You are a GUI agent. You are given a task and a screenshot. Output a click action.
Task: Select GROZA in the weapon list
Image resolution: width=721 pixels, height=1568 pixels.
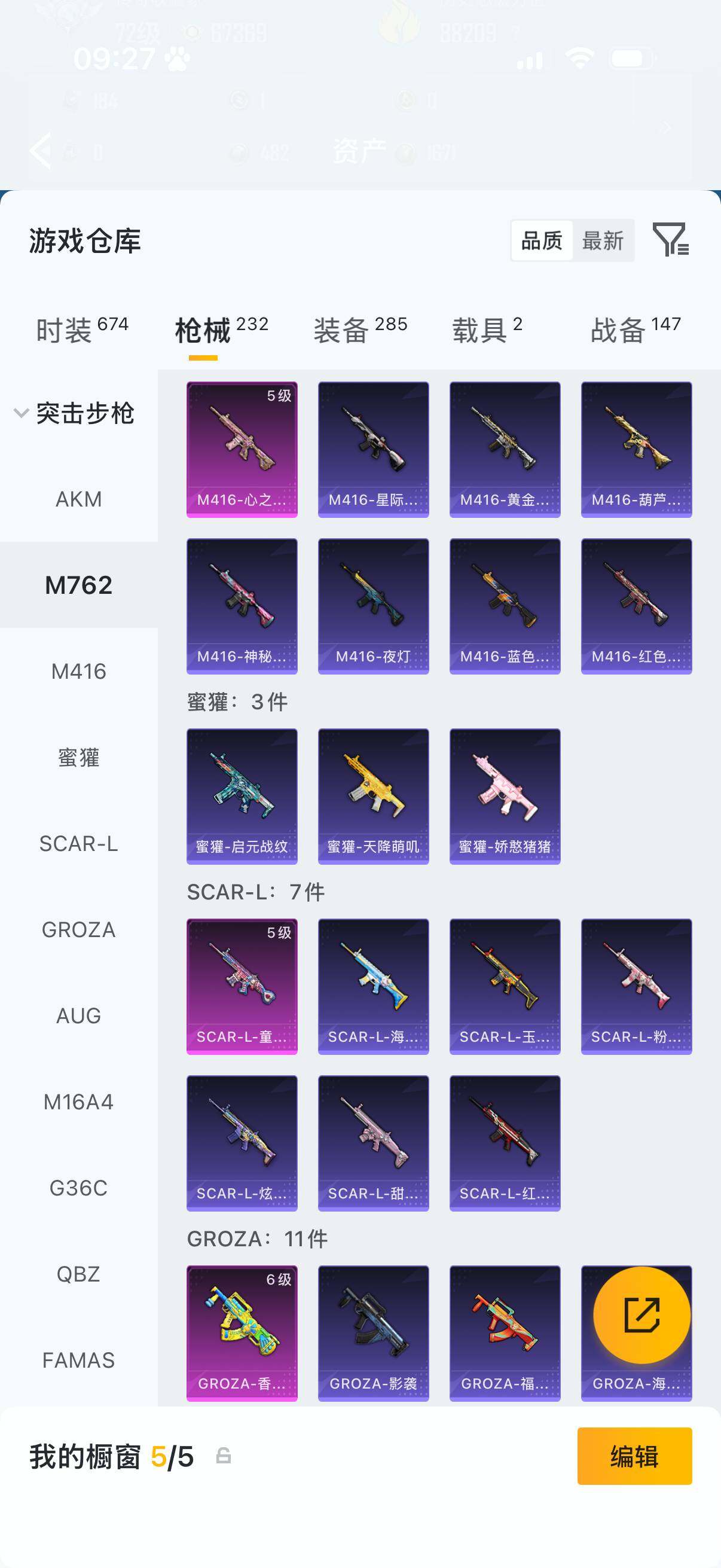[78, 929]
